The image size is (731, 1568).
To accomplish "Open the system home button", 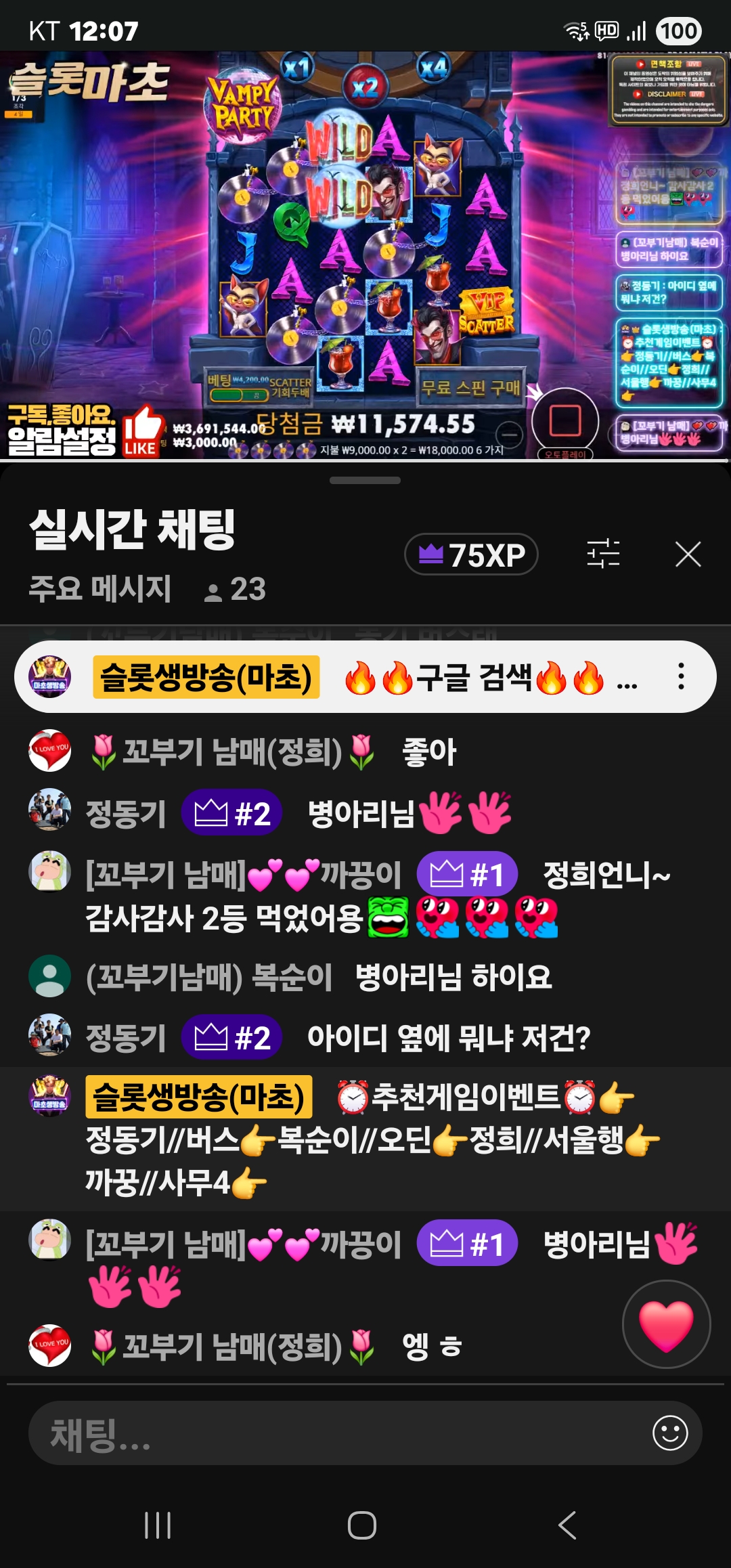I will (362, 1525).
